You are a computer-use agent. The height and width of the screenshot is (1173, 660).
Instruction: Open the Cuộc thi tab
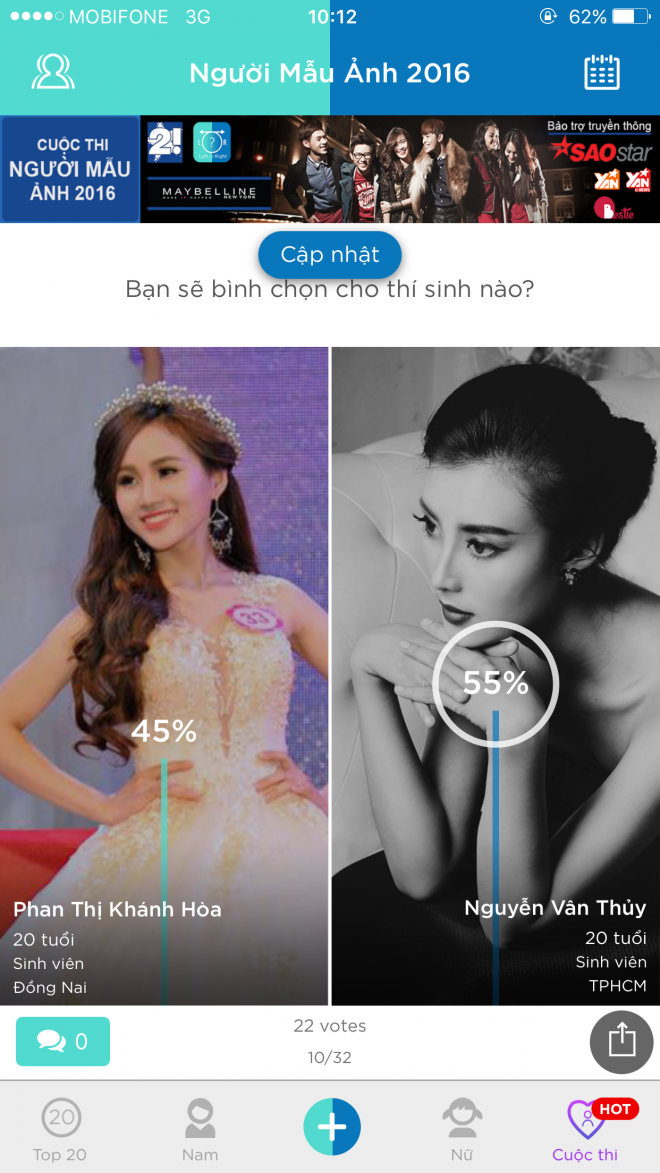(x=587, y=1128)
